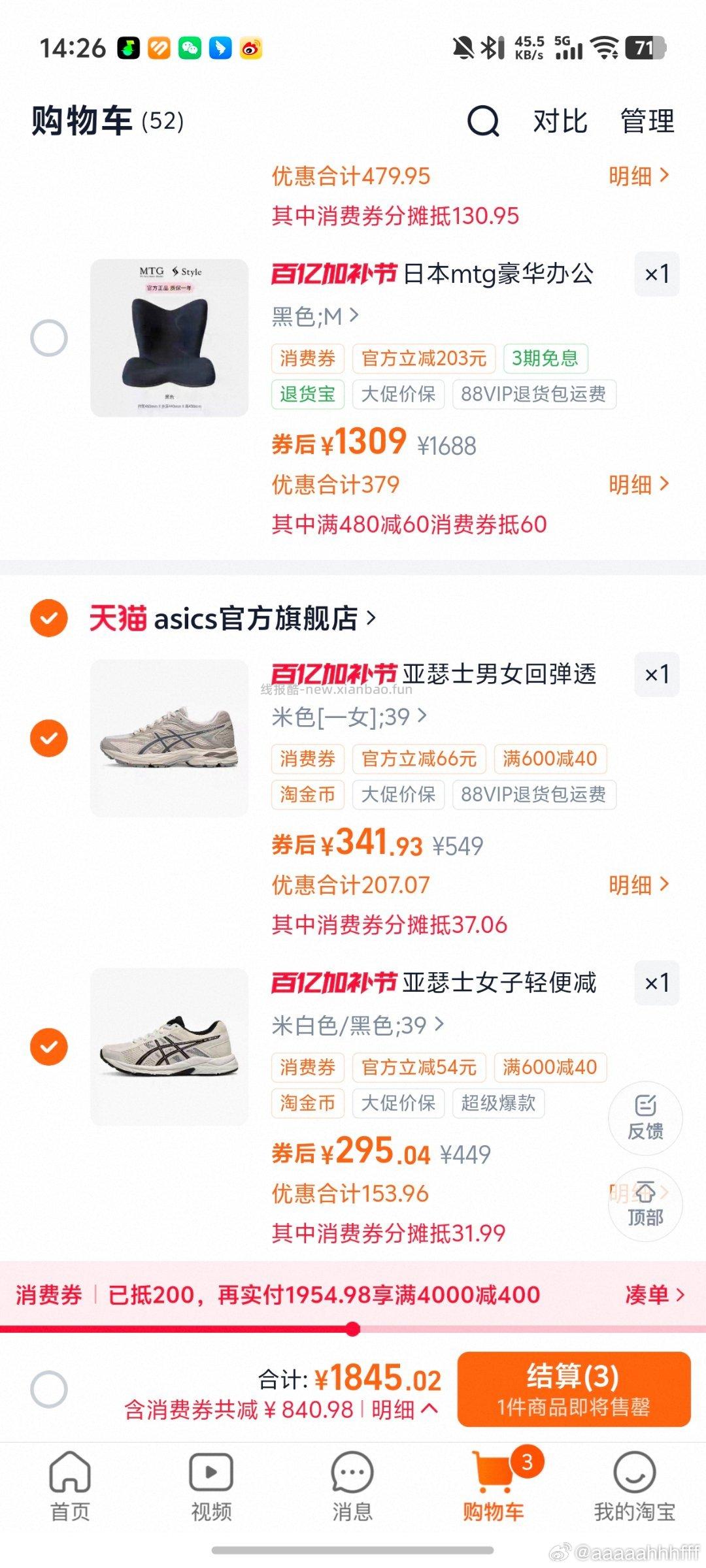The image size is (706, 1568).
Task: Tap 凑单 to add more items
Action: point(654,1294)
